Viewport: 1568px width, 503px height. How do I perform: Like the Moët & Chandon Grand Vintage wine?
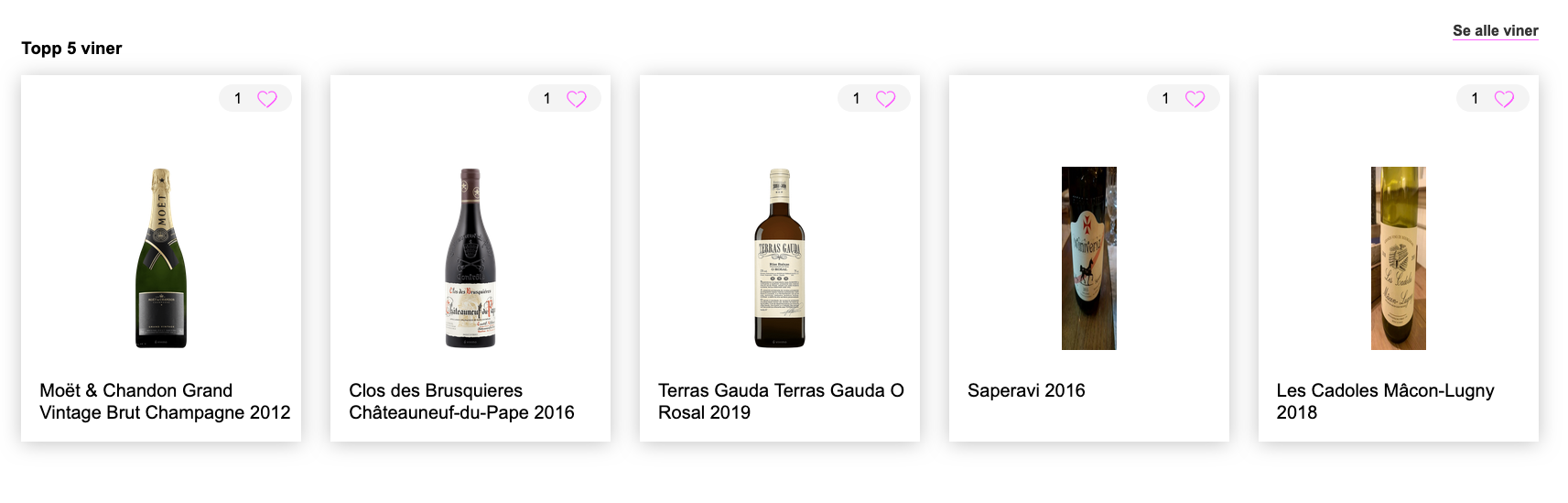(x=266, y=99)
